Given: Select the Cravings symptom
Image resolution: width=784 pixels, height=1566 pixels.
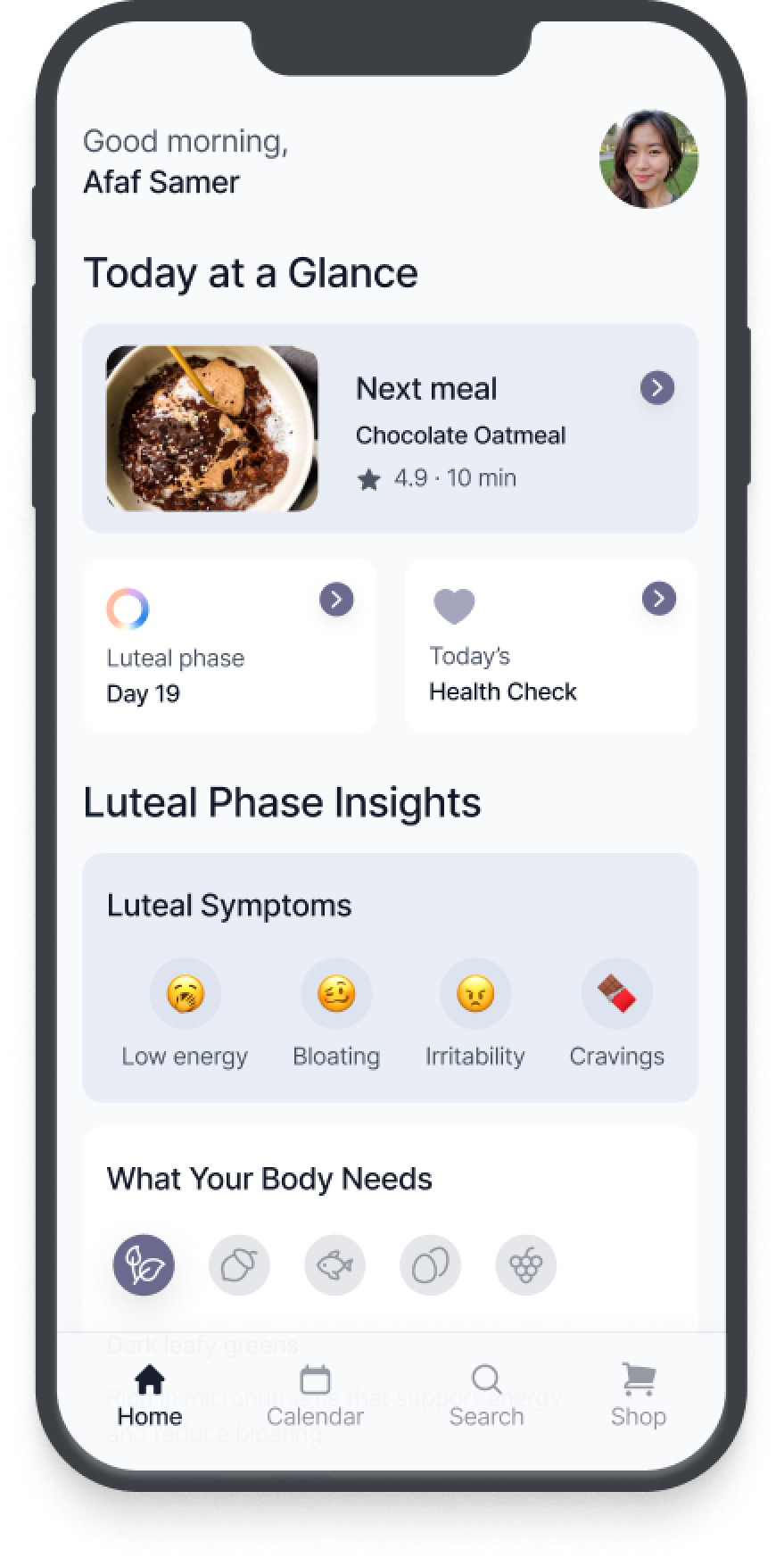Looking at the screenshot, I should click(617, 1014).
